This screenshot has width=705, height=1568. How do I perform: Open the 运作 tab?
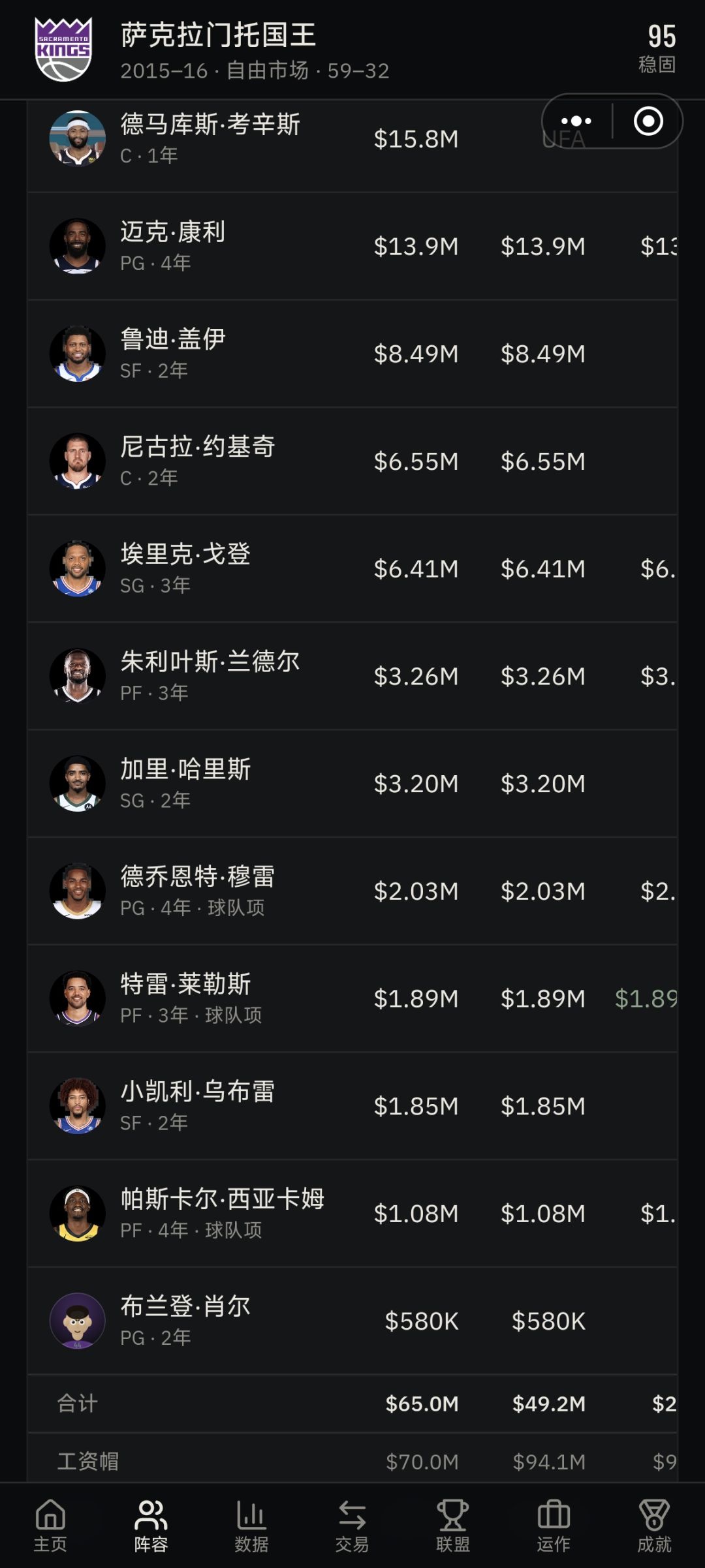tap(554, 1526)
